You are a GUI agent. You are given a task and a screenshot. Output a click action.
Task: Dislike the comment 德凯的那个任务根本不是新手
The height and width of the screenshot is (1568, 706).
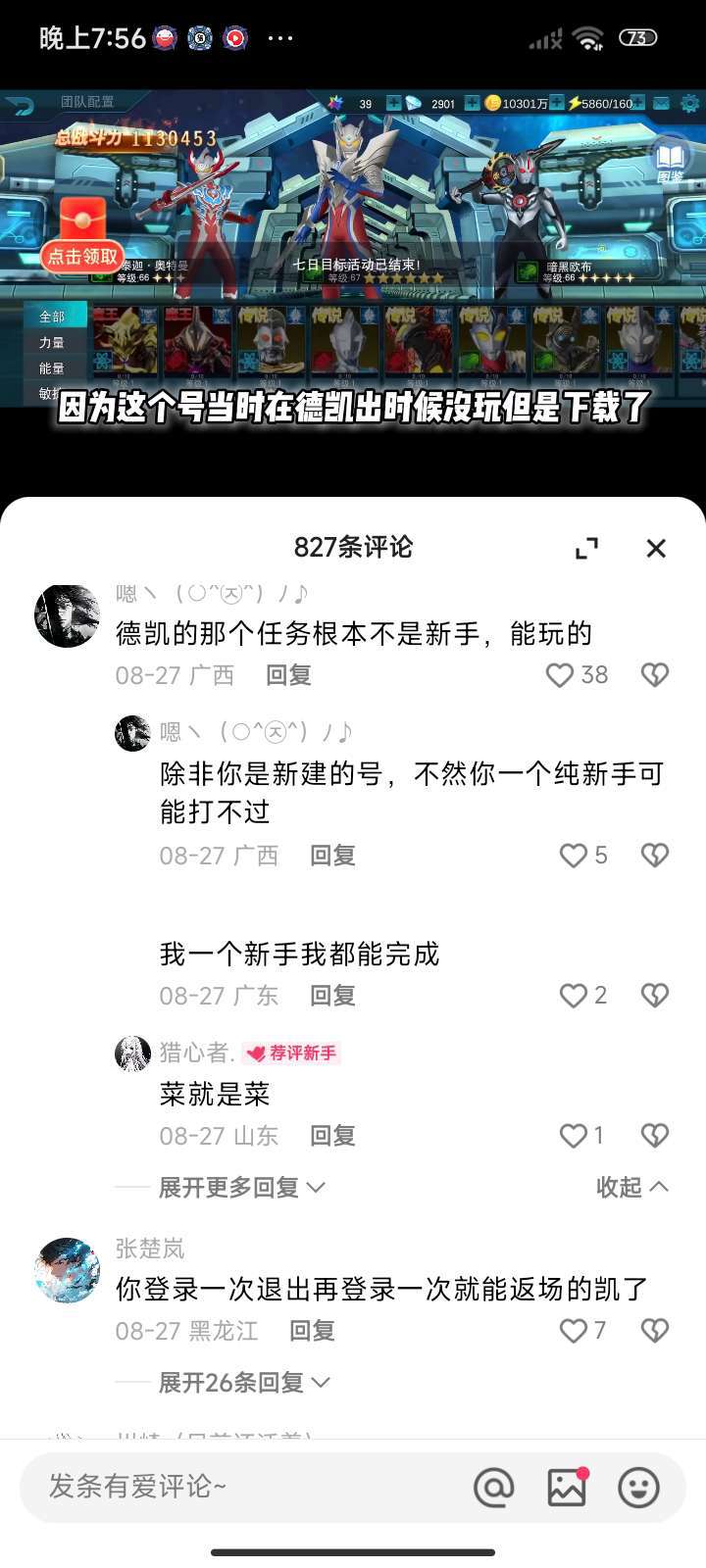coord(654,675)
